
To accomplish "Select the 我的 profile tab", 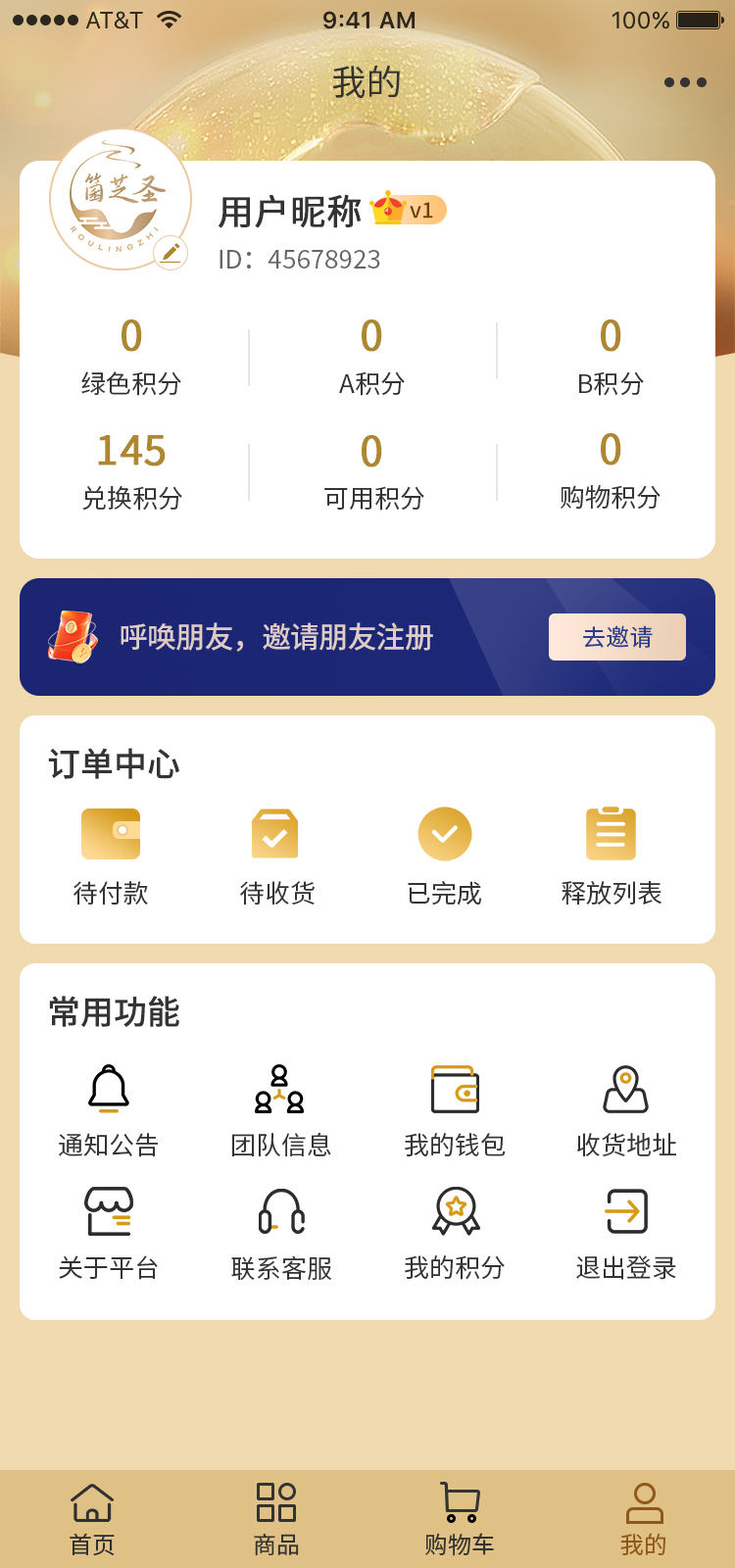I will click(644, 1518).
